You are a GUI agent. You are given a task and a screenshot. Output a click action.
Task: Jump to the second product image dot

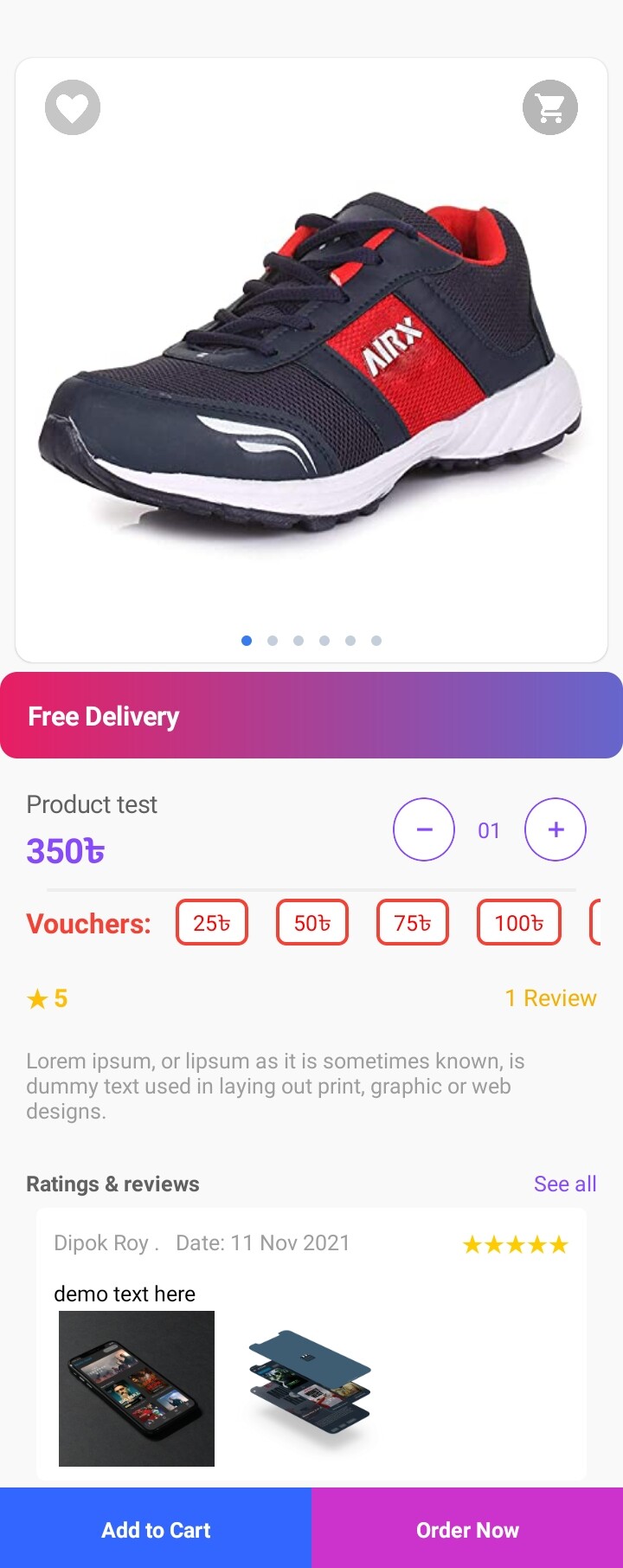[x=273, y=641]
